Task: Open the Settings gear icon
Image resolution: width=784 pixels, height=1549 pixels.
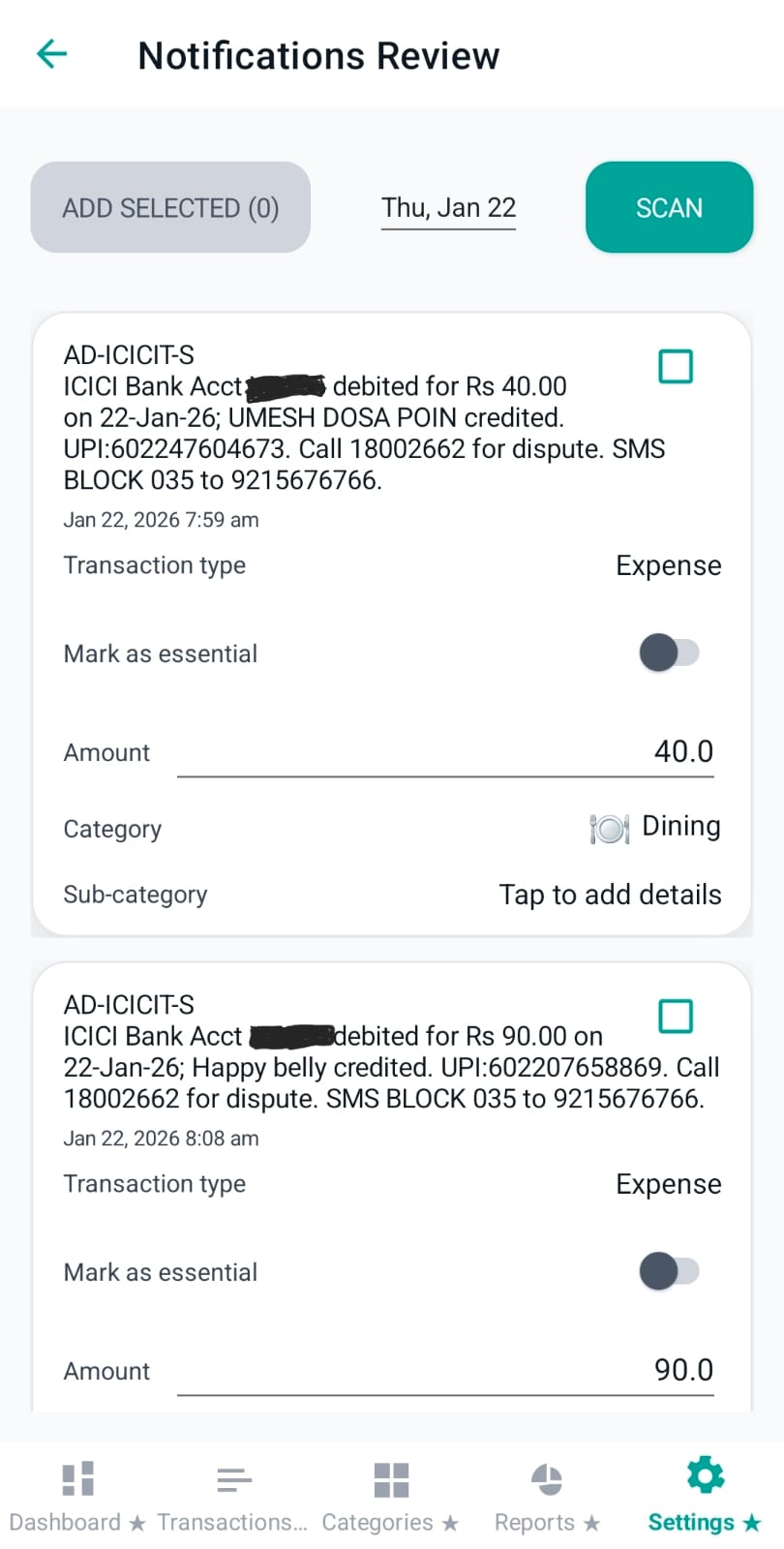Action: [x=704, y=1473]
